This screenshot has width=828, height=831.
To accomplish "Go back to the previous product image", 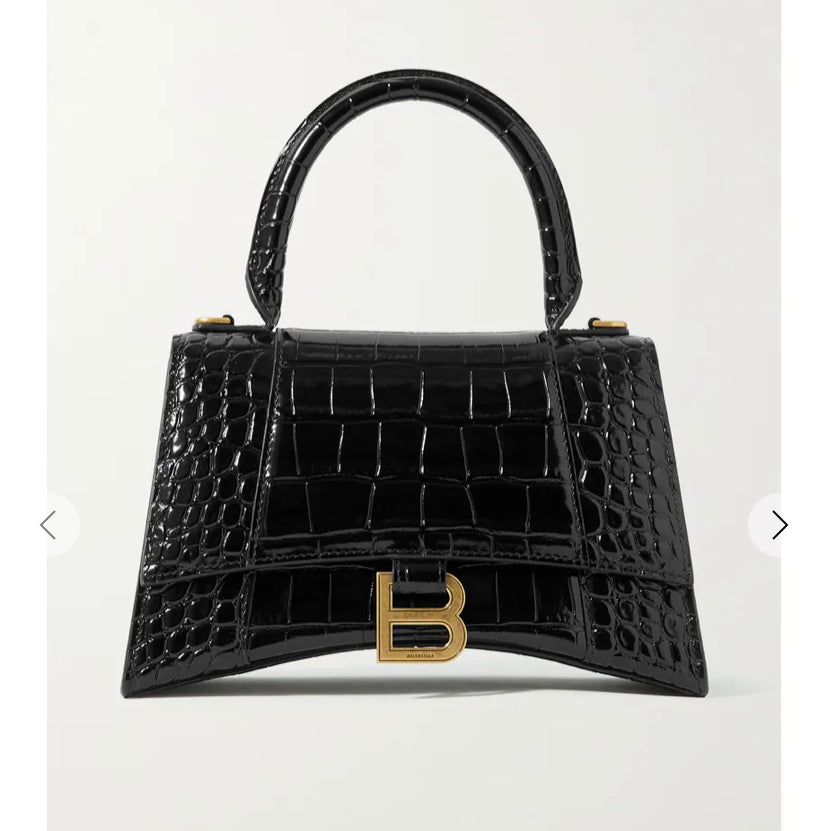I will pos(48,525).
